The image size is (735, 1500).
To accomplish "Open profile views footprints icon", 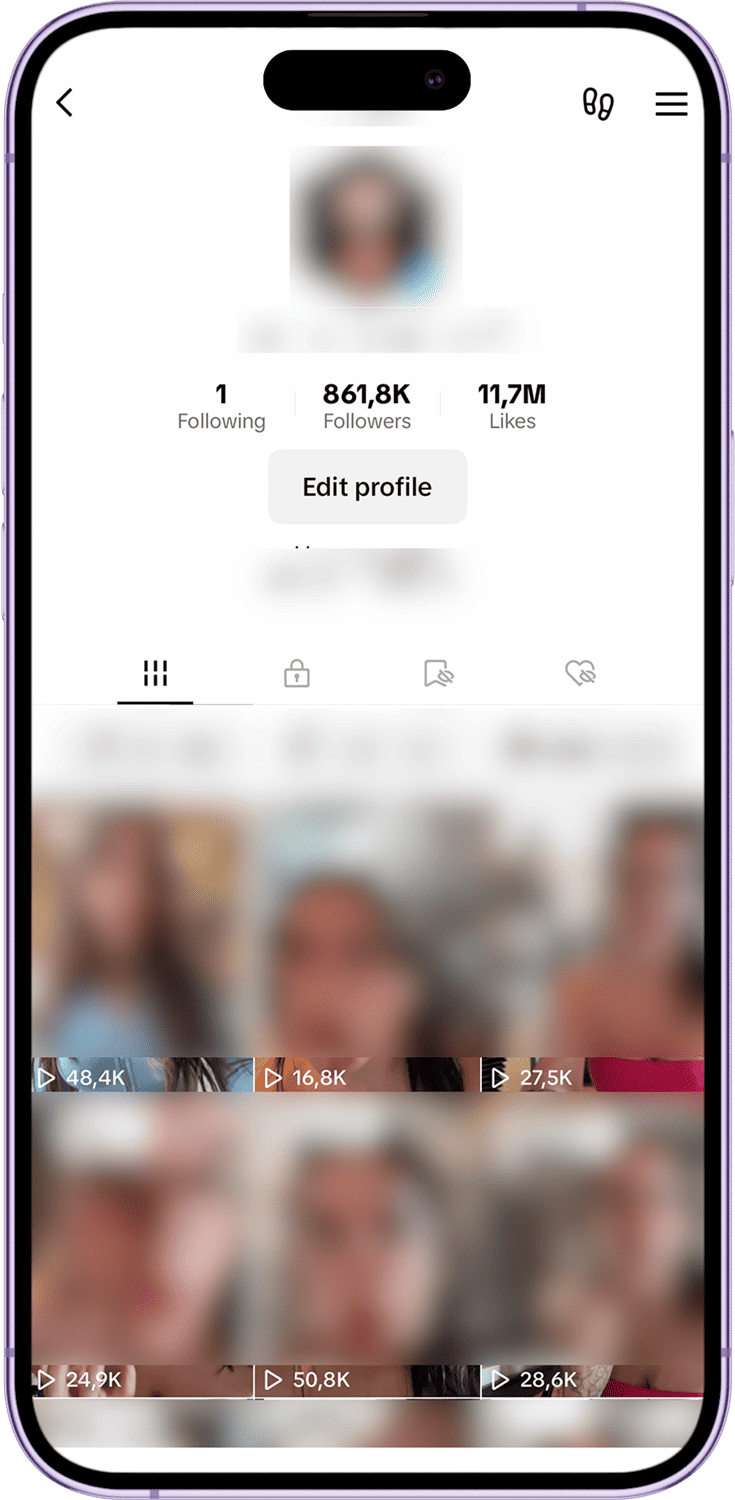I will point(598,104).
